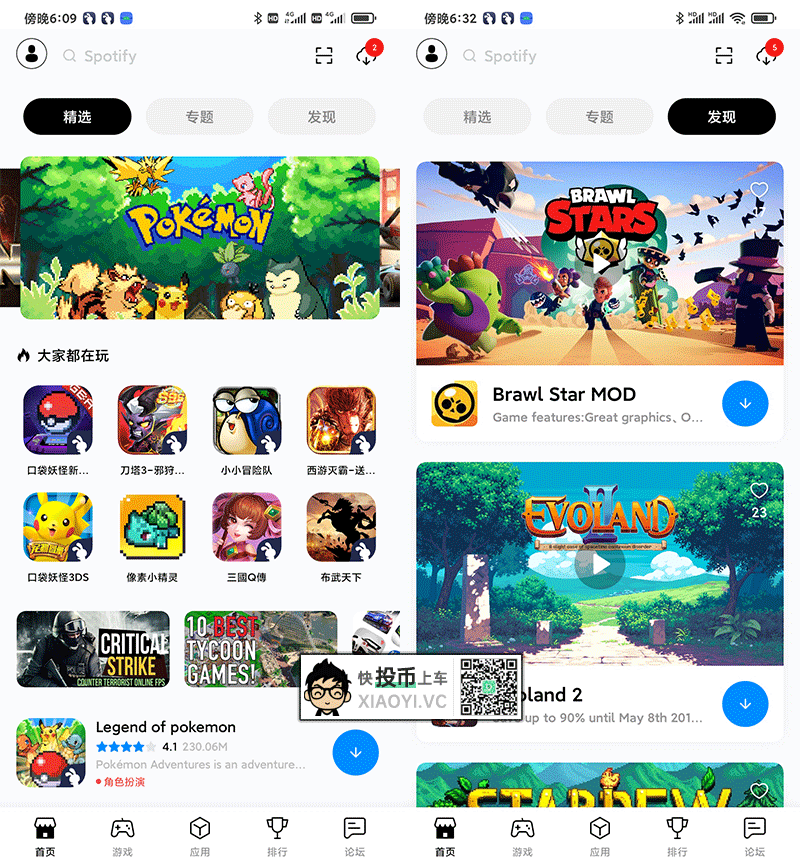Open the 口袋妖怪3DS game
The width and height of the screenshot is (800, 867).
58,527
